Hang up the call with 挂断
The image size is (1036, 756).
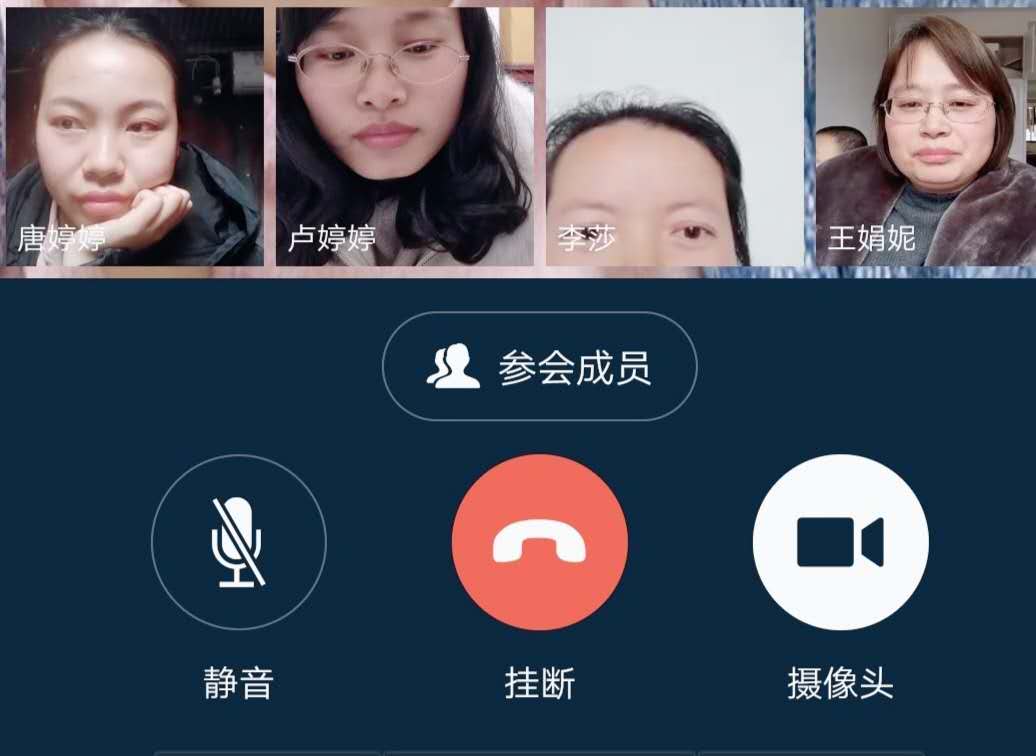pyautogui.click(x=539, y=542)
